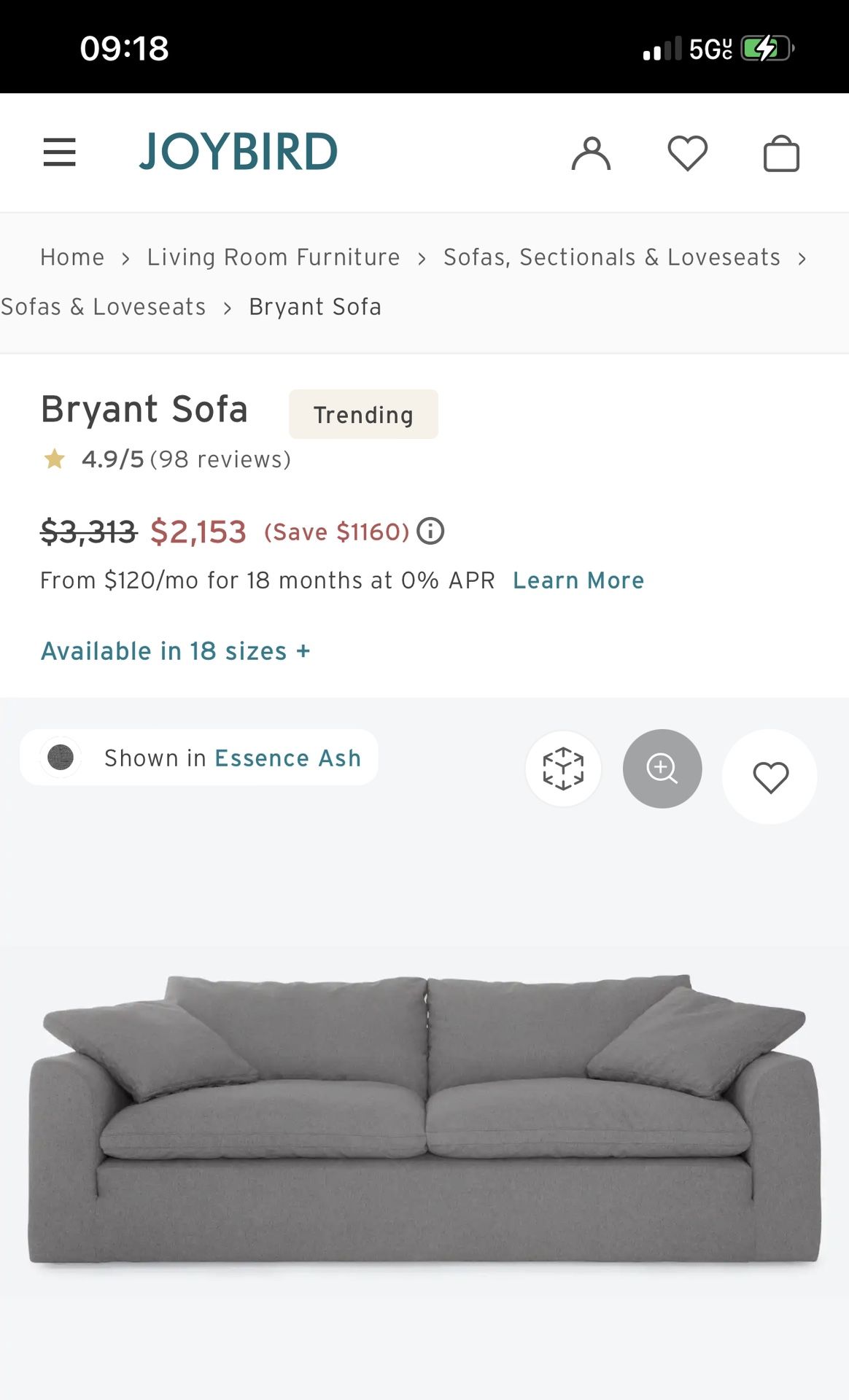The height and width of the screenshot is (1400, 849).
Task: Expand Available in 18 sizes
Action: click(175, 650)
